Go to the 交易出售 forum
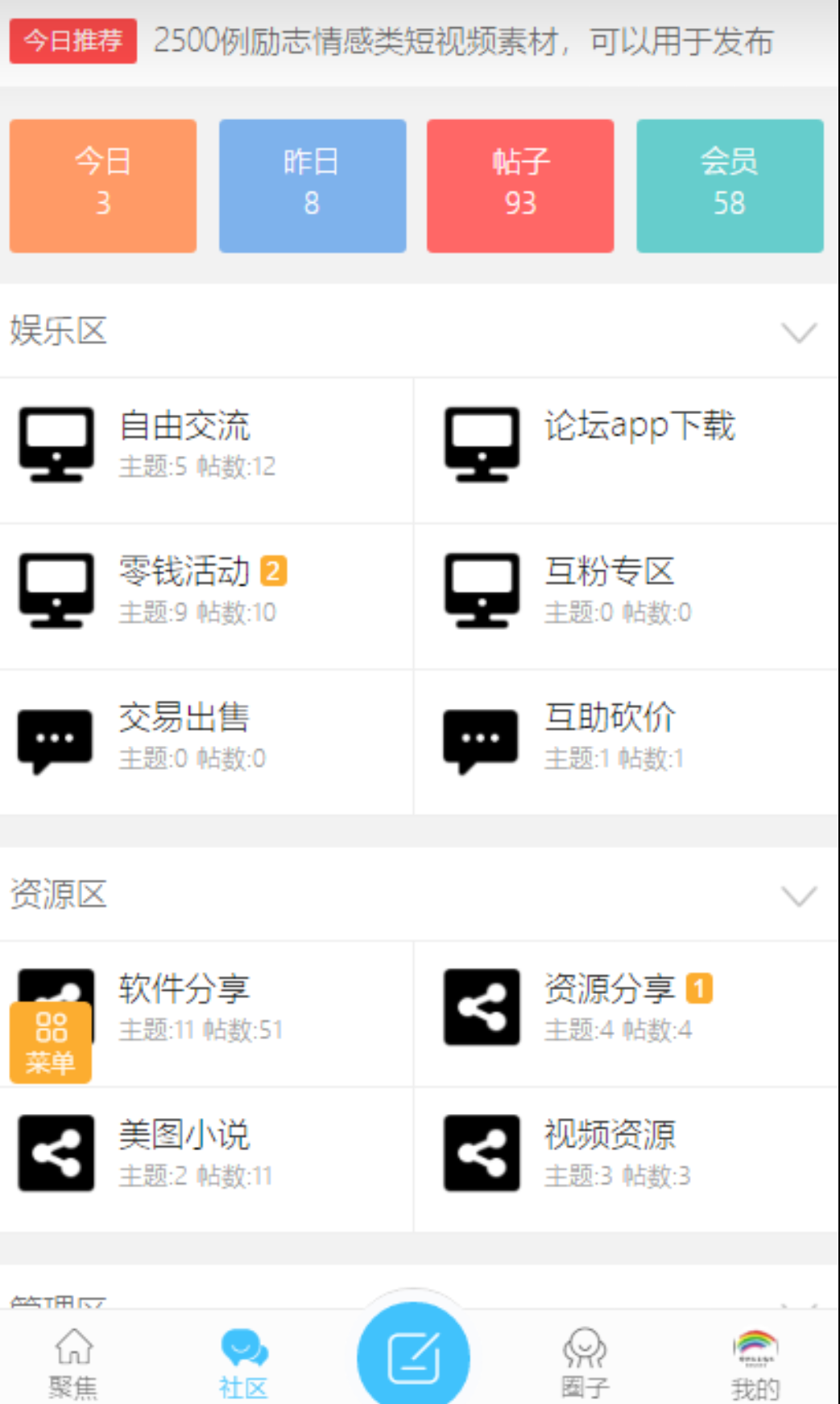 pos(206,742)
